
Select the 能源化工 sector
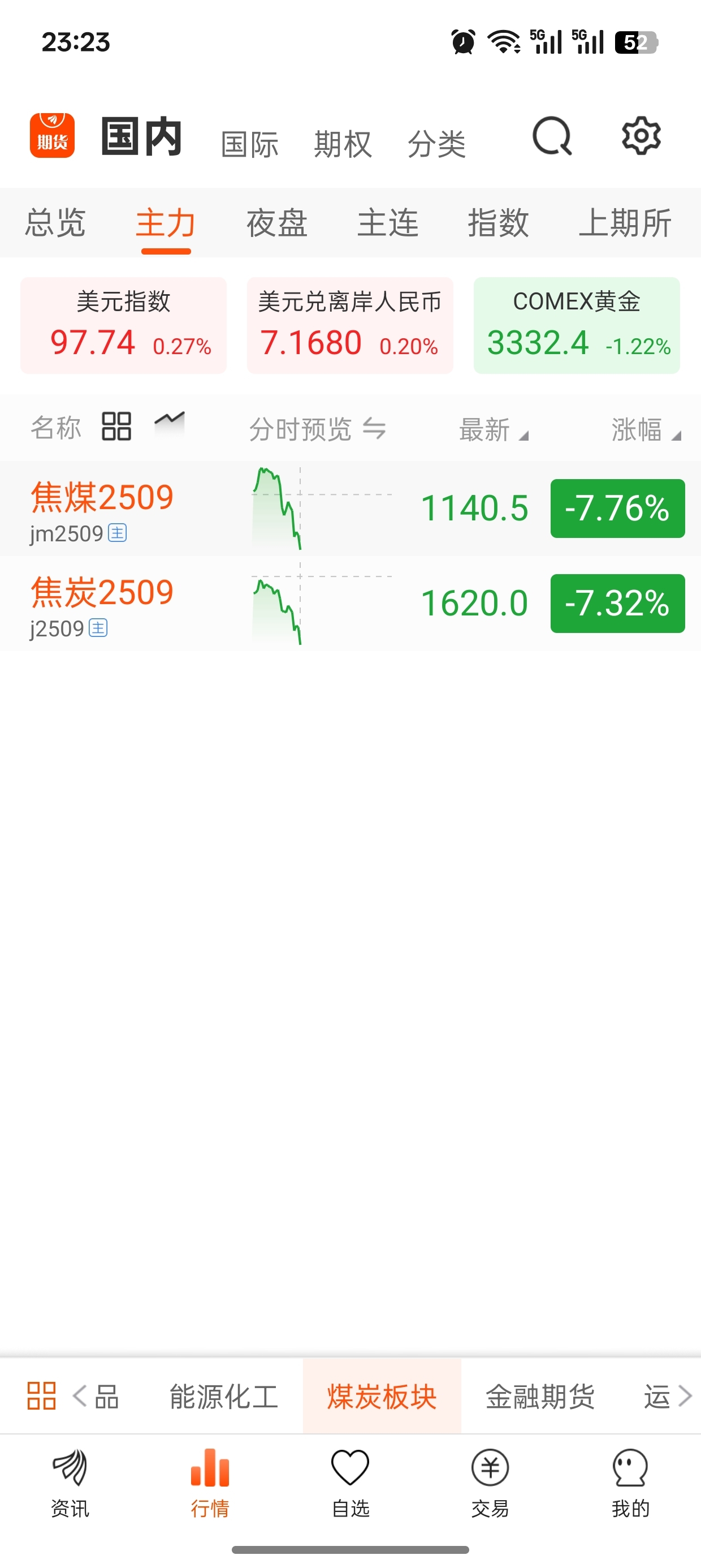tap(224, 1397)
